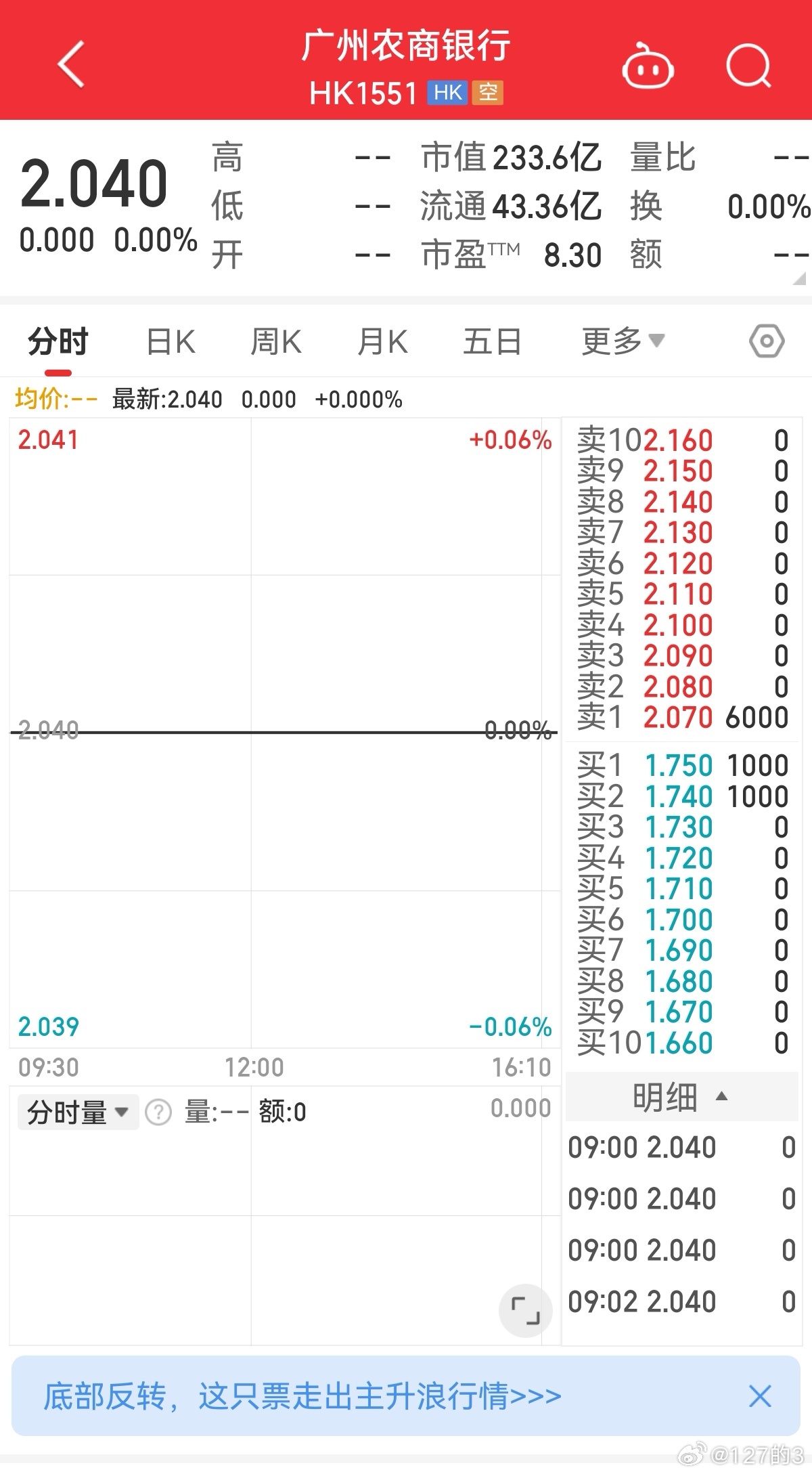Go back using the top-left arrow
Screen dimensions: 812x1474
coord(71,64)
